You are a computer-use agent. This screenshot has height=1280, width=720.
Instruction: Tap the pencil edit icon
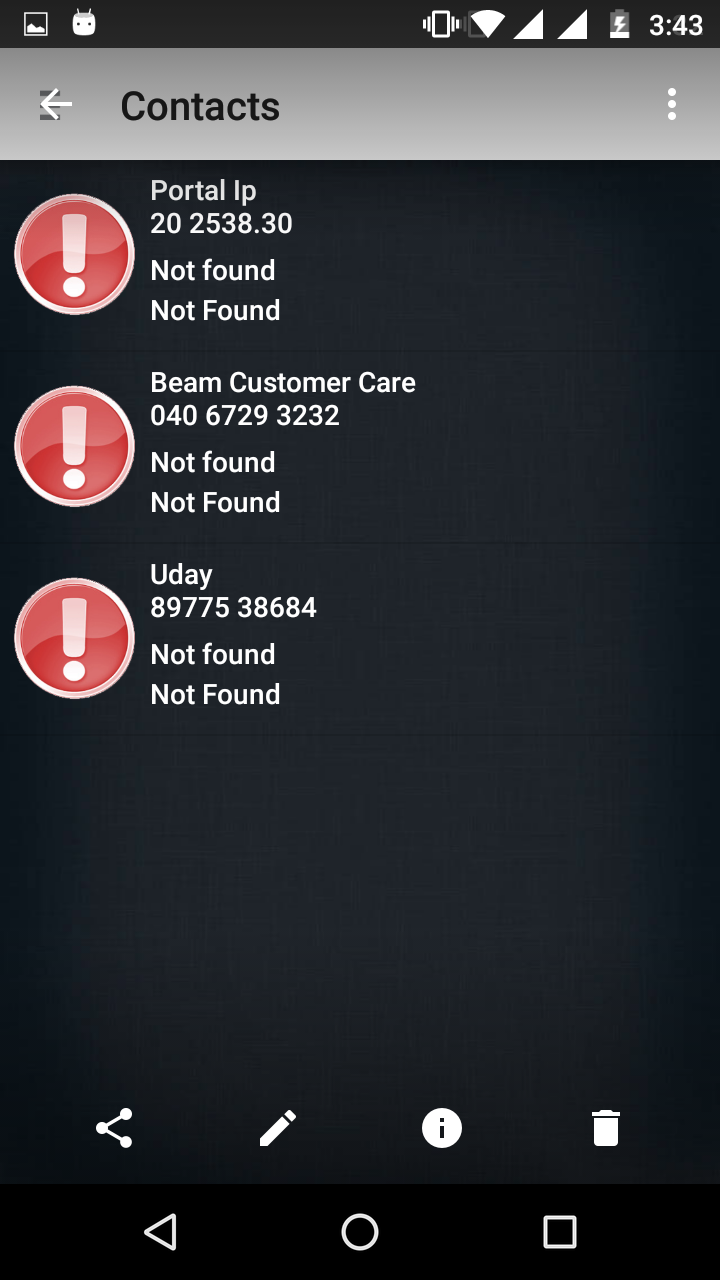pyautogui.click(x=278, y=1128)
